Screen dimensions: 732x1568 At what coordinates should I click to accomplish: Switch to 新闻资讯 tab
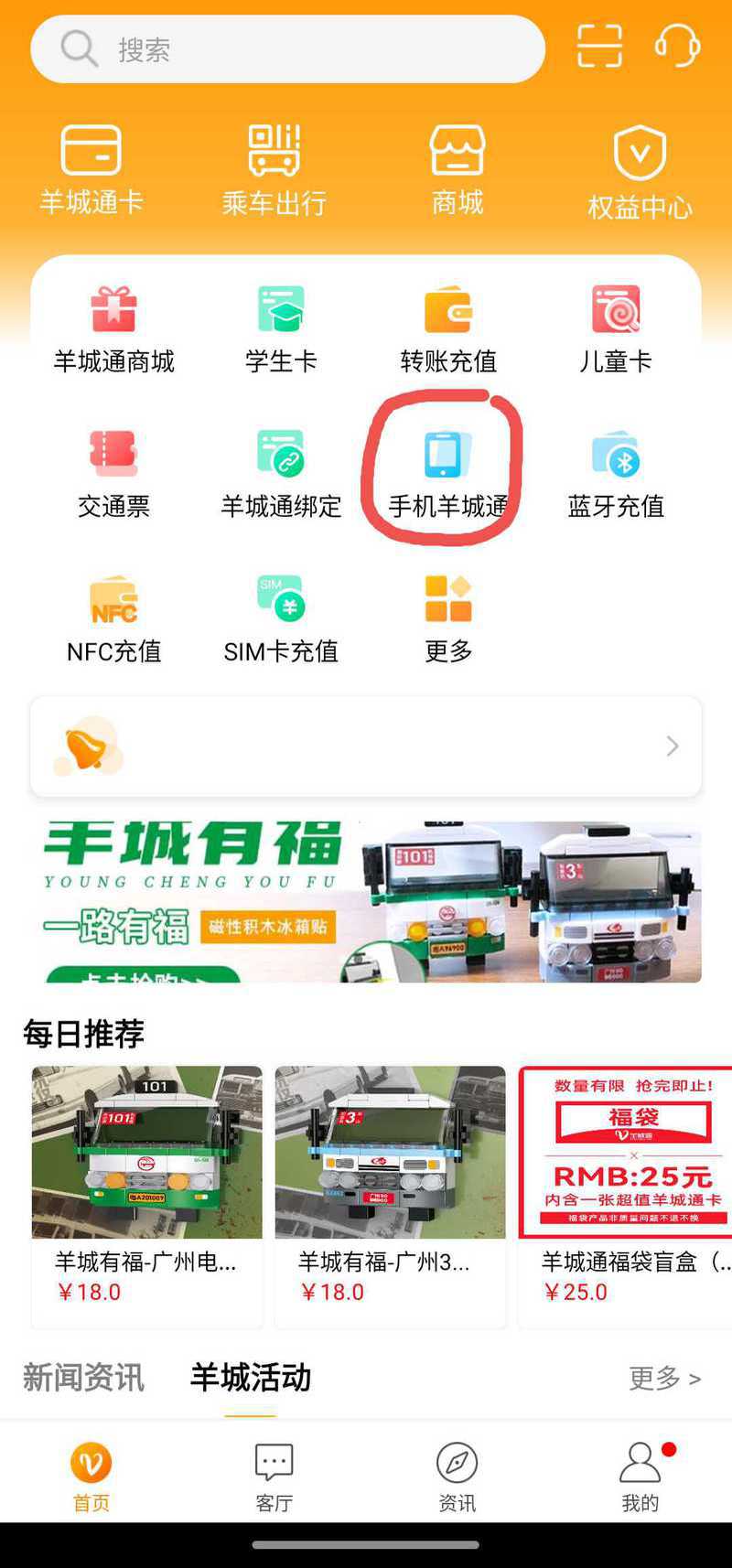pyautogui.click(x=83, y=1377)
